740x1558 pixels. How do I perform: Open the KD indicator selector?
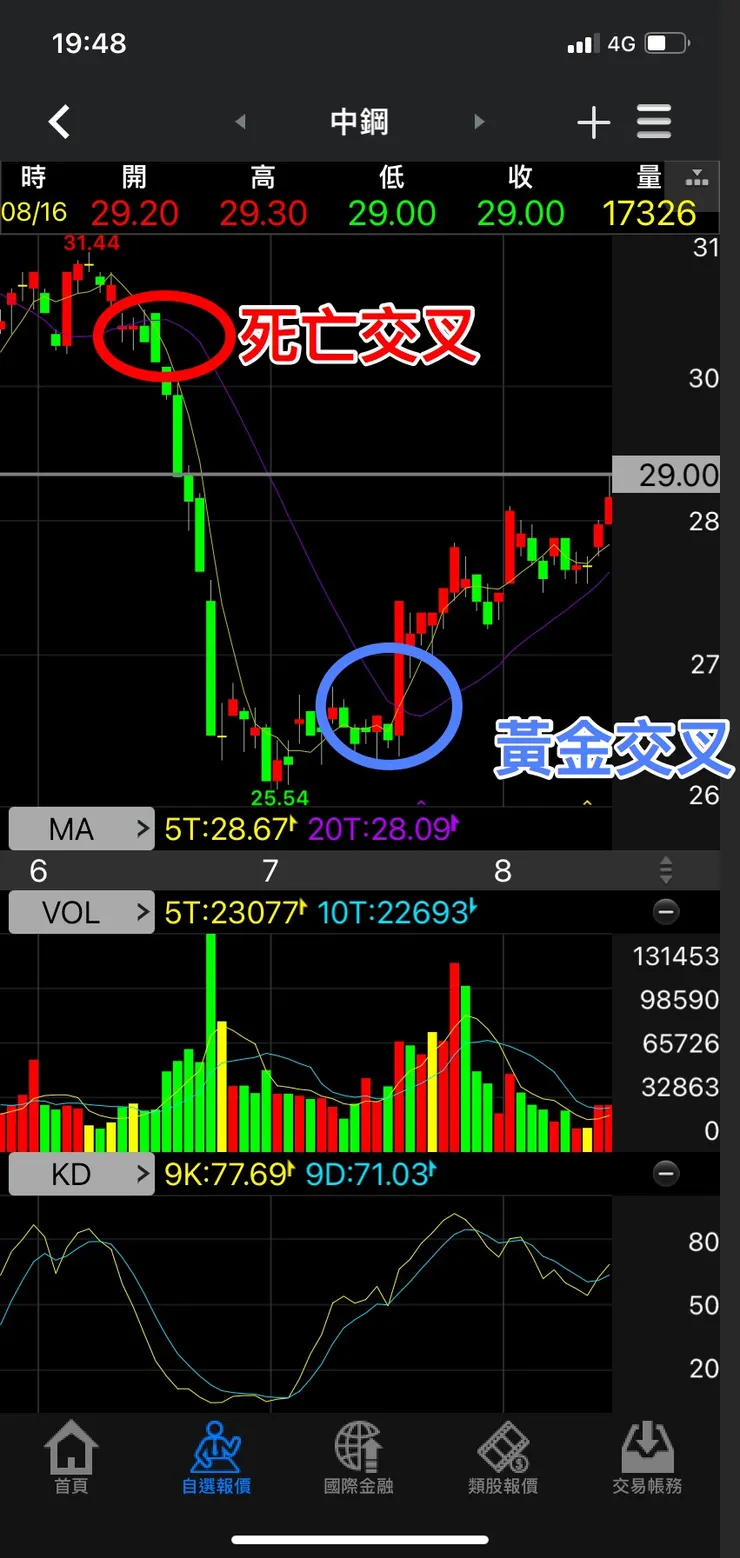coord(82,1174)
